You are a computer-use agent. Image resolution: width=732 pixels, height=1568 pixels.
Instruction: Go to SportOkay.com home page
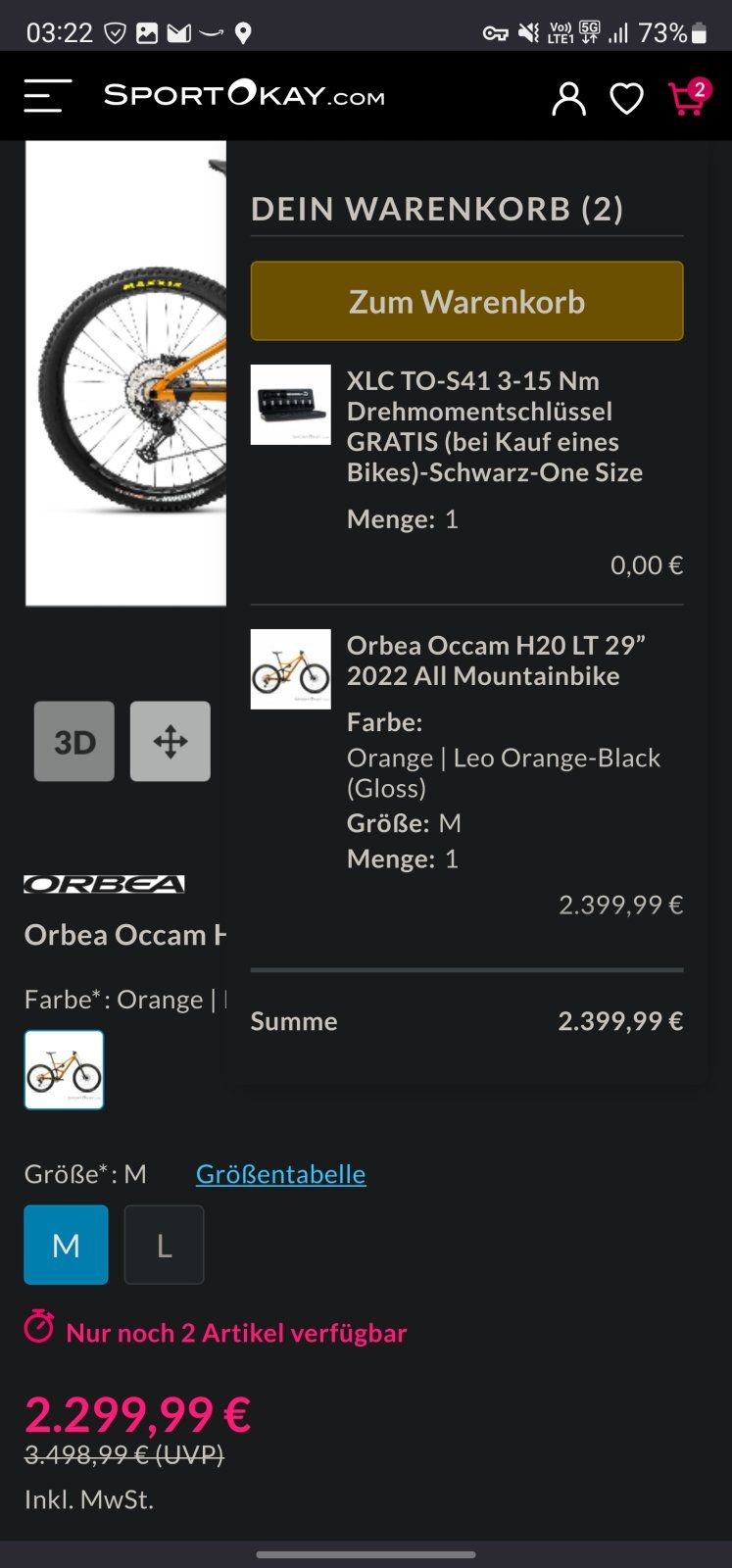pyautogui.click(x=244, y=95)
